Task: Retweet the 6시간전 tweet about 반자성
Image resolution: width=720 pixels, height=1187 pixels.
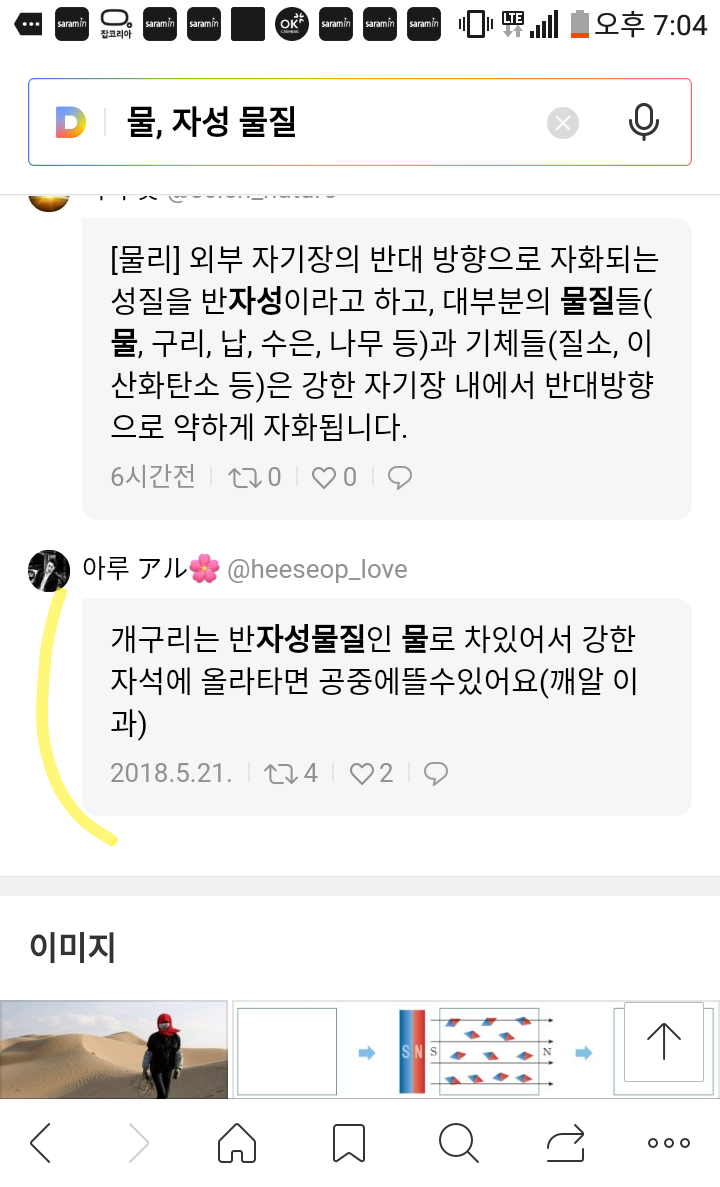Action: pyautogui.click(x=255, y=477)
